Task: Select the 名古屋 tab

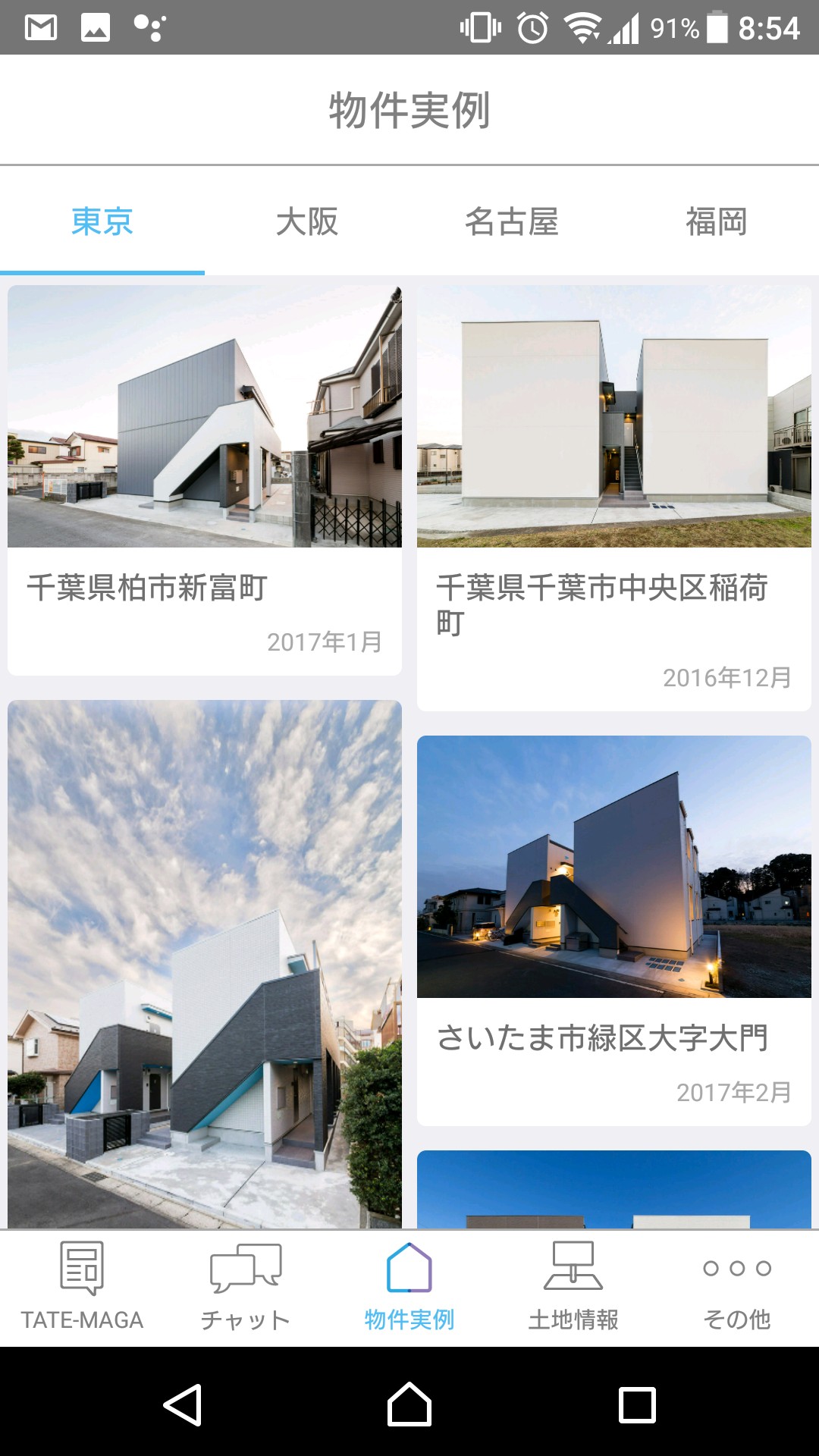Action: pyautogui.click(x=512, y=221)
